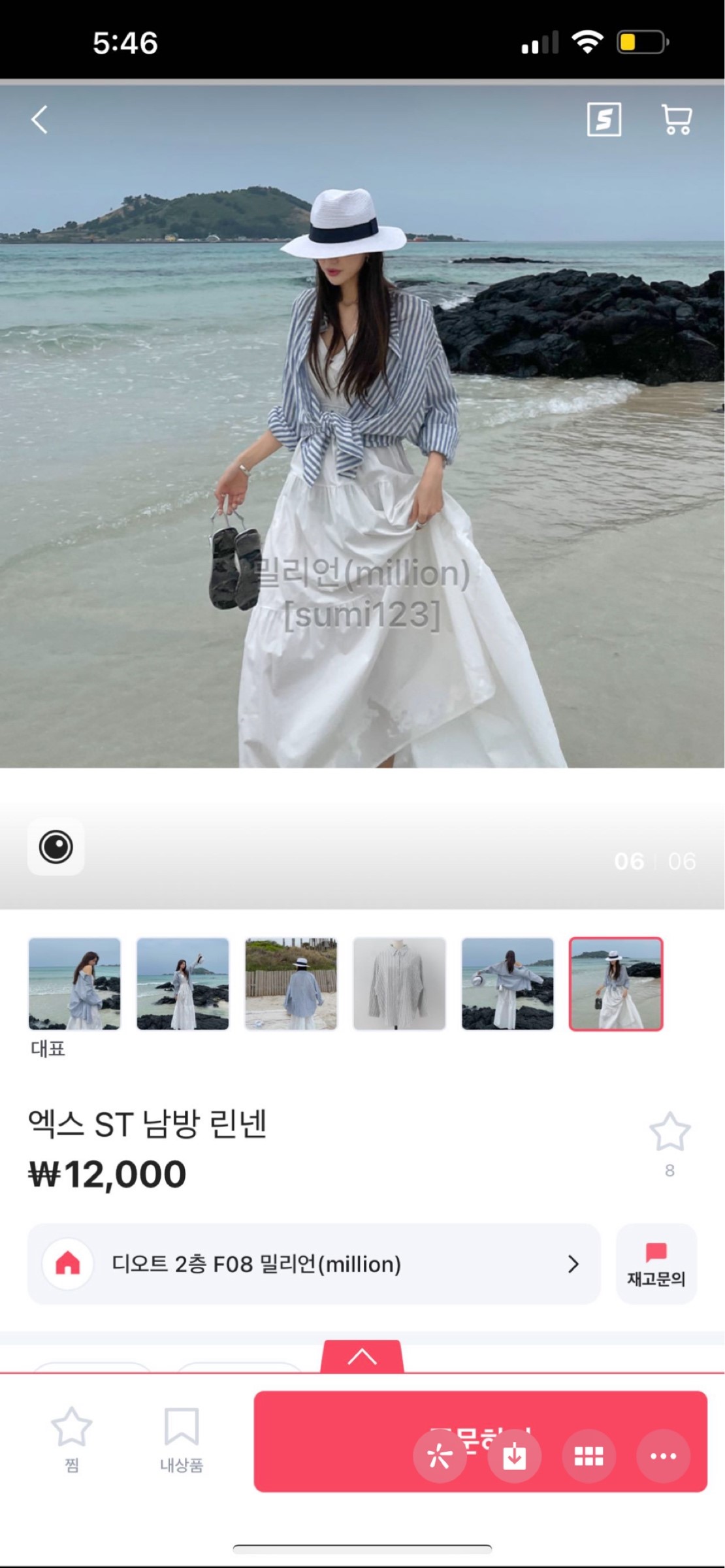This screenshot has width=725, height=1568.
Task: Select the first thumbnail labeled 대표
Action: coord(74,984)
